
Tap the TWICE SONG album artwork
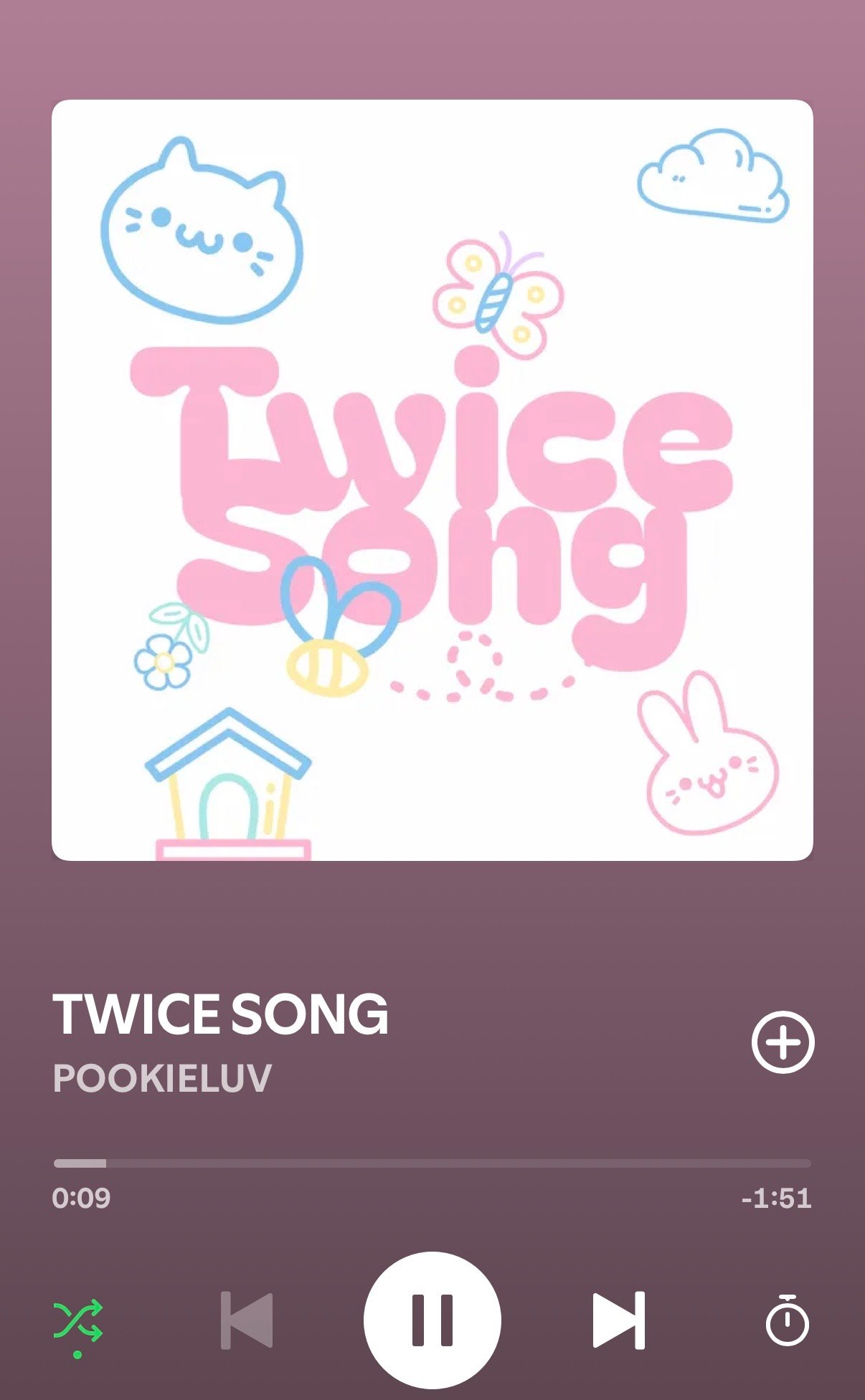pos(432,480)
